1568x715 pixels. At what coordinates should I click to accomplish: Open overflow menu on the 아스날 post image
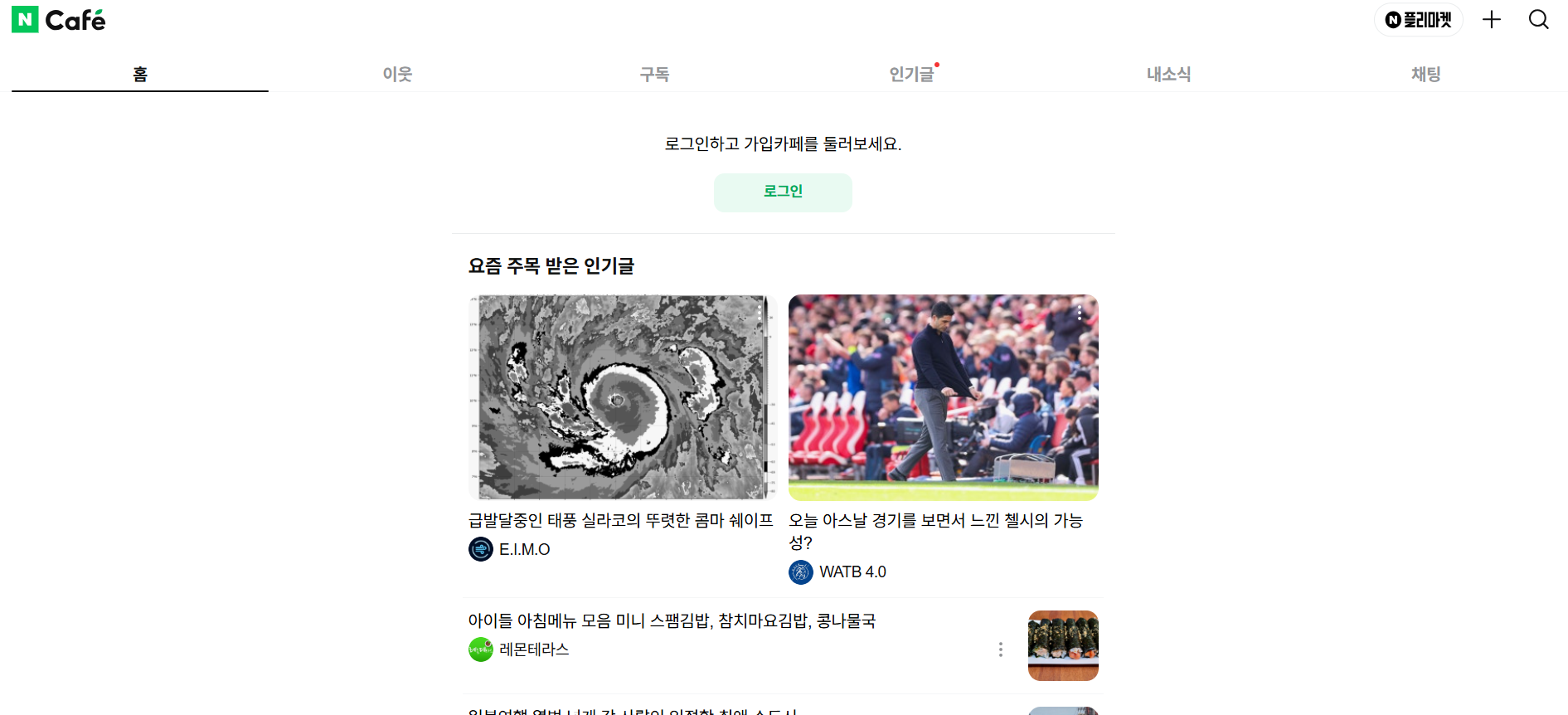pyautogui.click(x=1079, y=313)
